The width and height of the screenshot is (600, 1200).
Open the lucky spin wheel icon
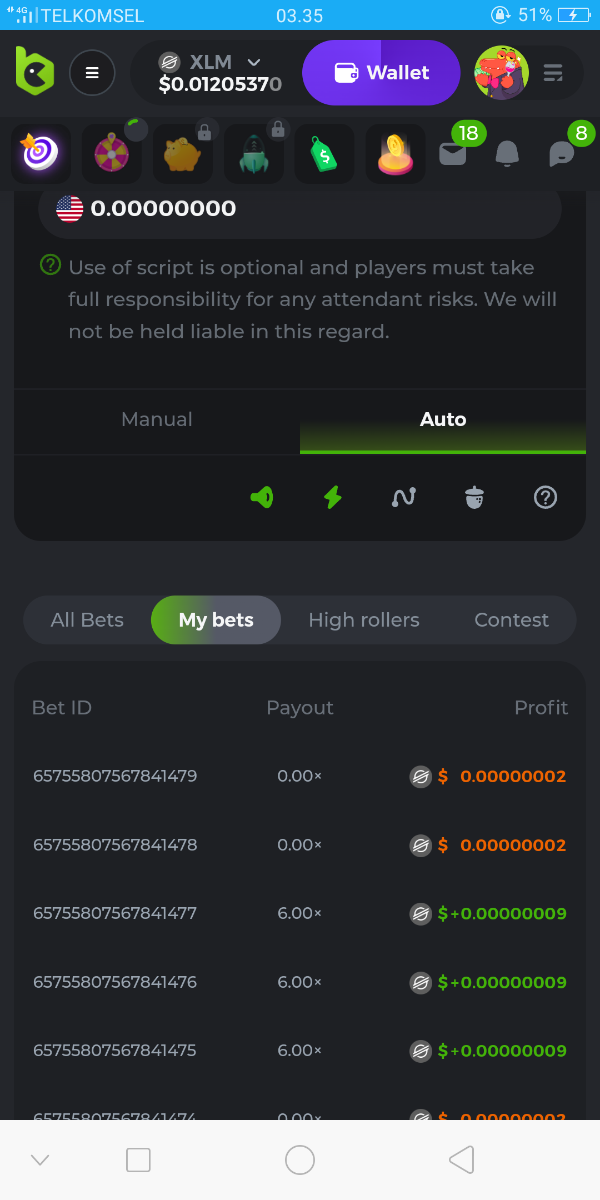coord(111,154)
